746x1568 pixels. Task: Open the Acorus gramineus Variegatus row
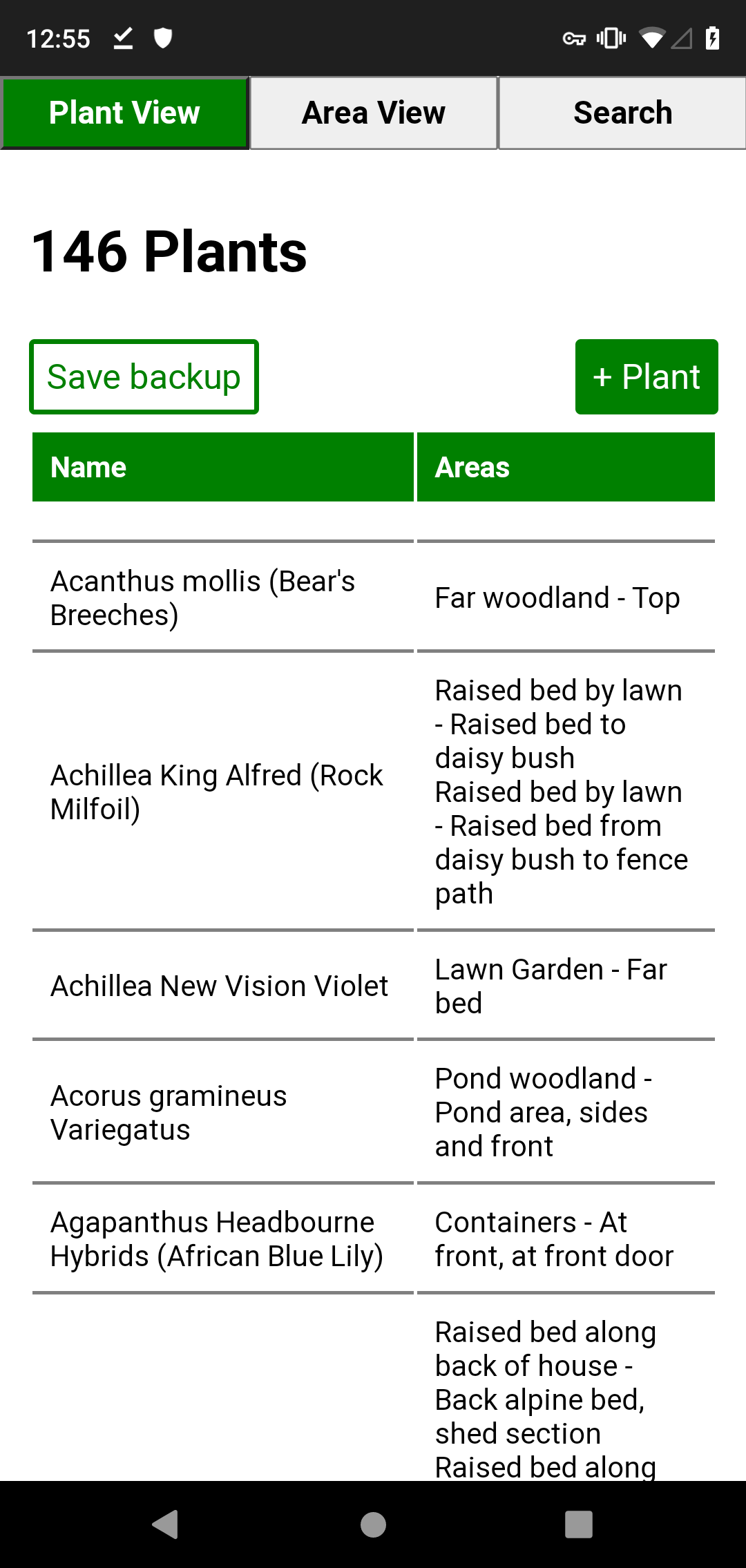[373, 1112]
